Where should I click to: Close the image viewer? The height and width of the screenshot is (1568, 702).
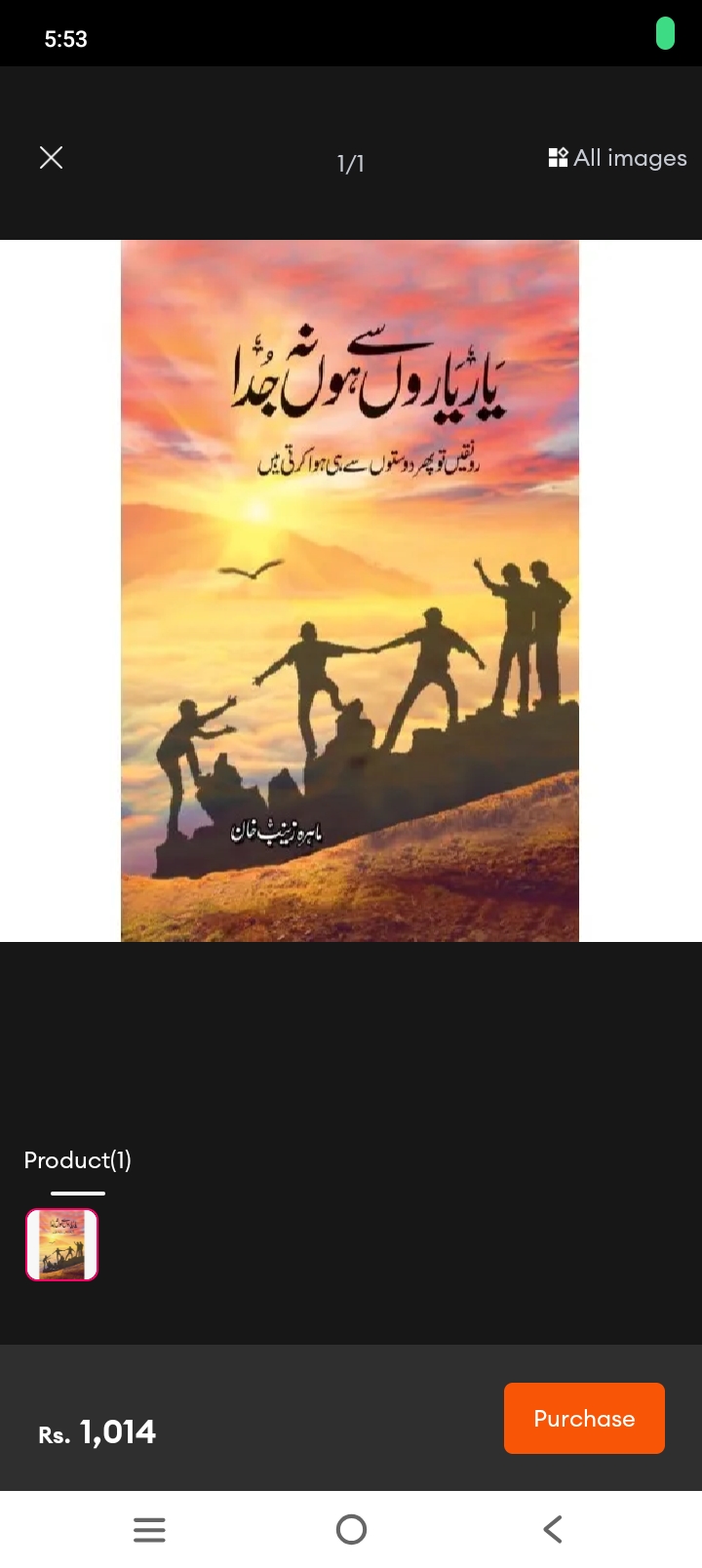pyautogui.click(x=52, y=158)
